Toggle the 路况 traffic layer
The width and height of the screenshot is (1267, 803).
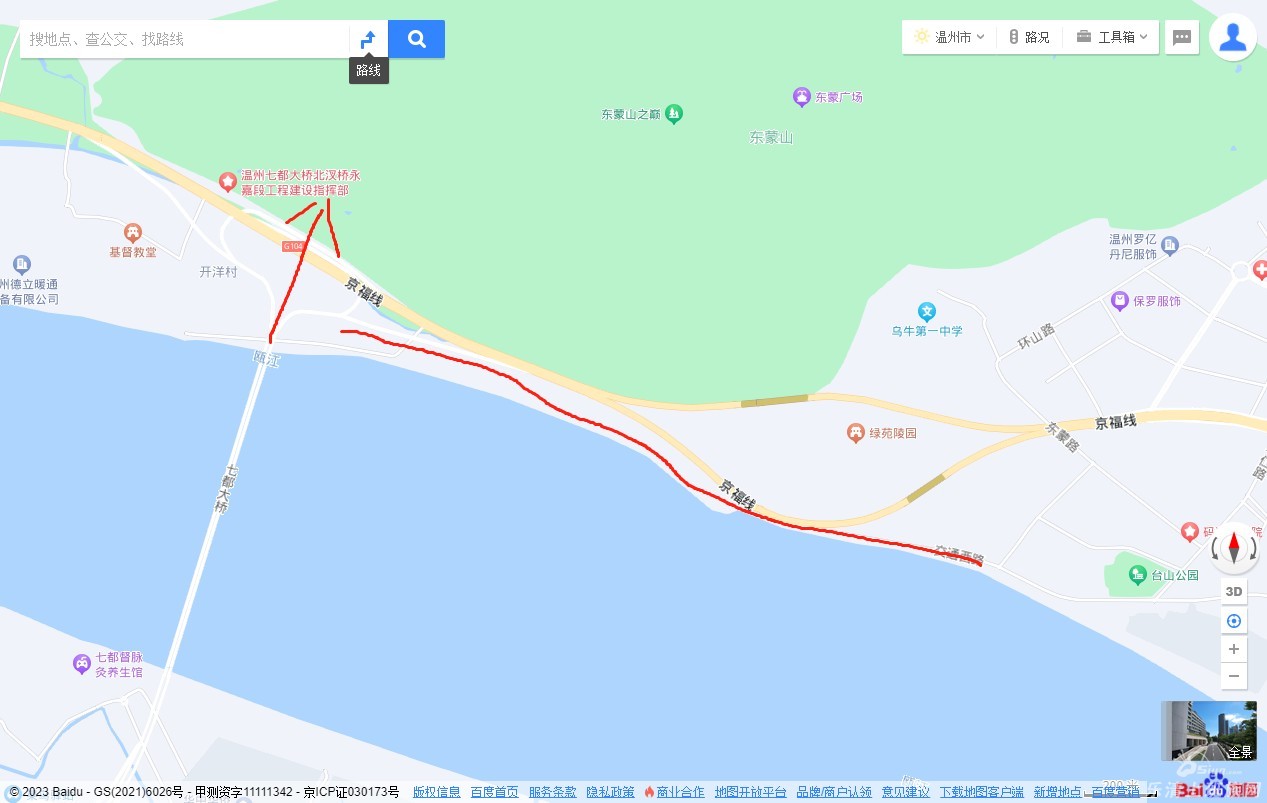[x=1029, y=37]
